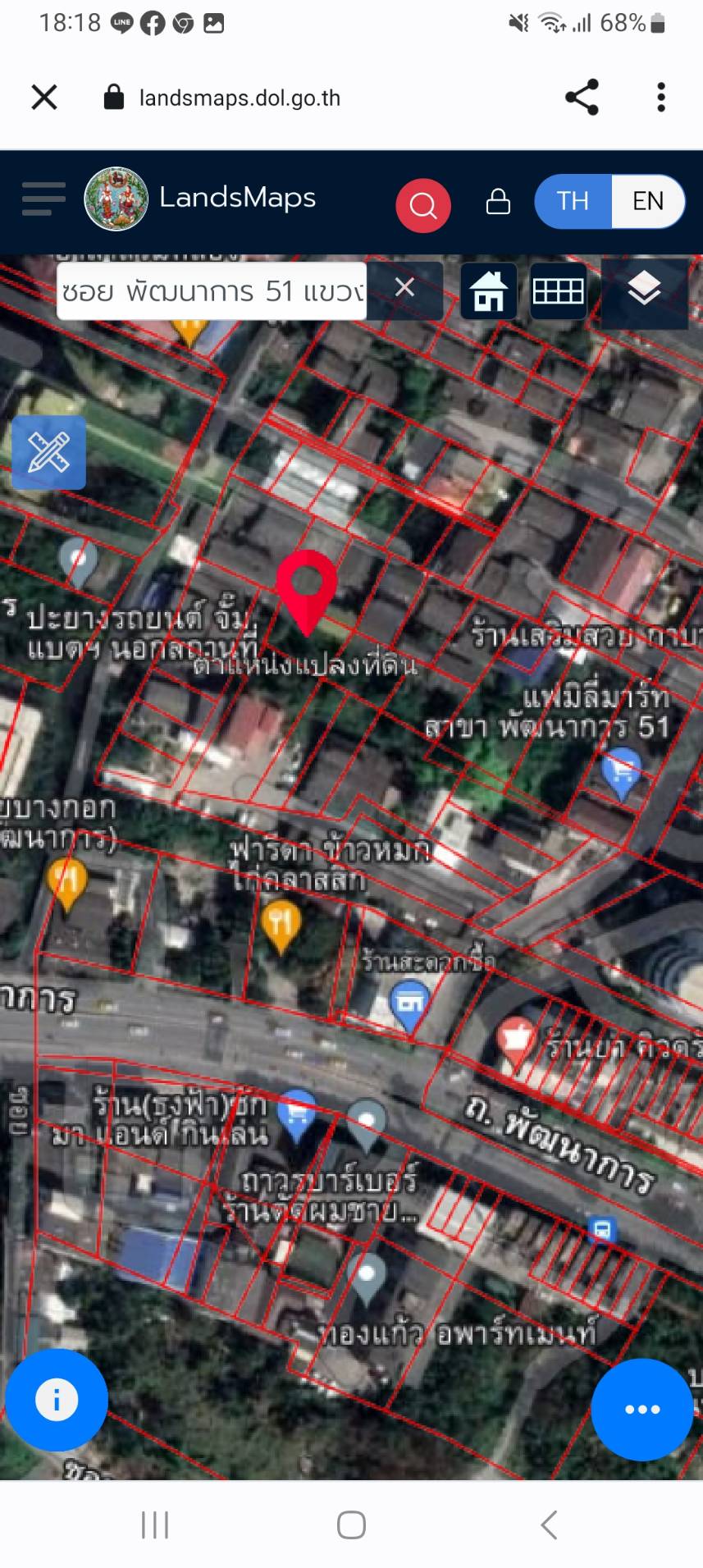Open the lock login icon

(498, 202)
